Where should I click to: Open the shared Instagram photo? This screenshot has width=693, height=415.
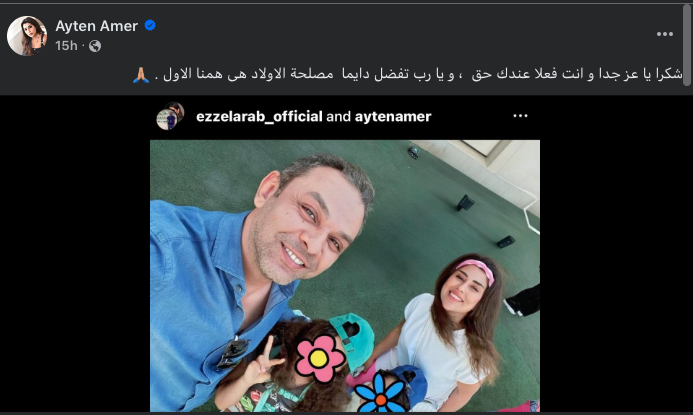tap(345, 275)
